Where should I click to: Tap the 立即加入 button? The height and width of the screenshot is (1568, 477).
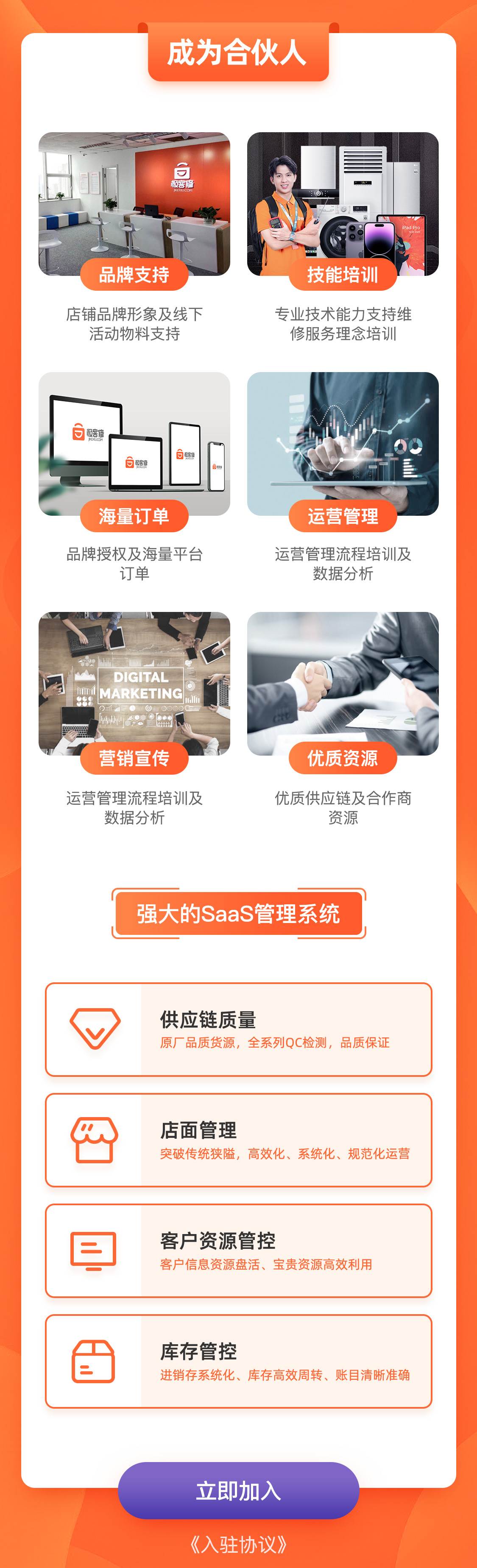coord(238,1491)
